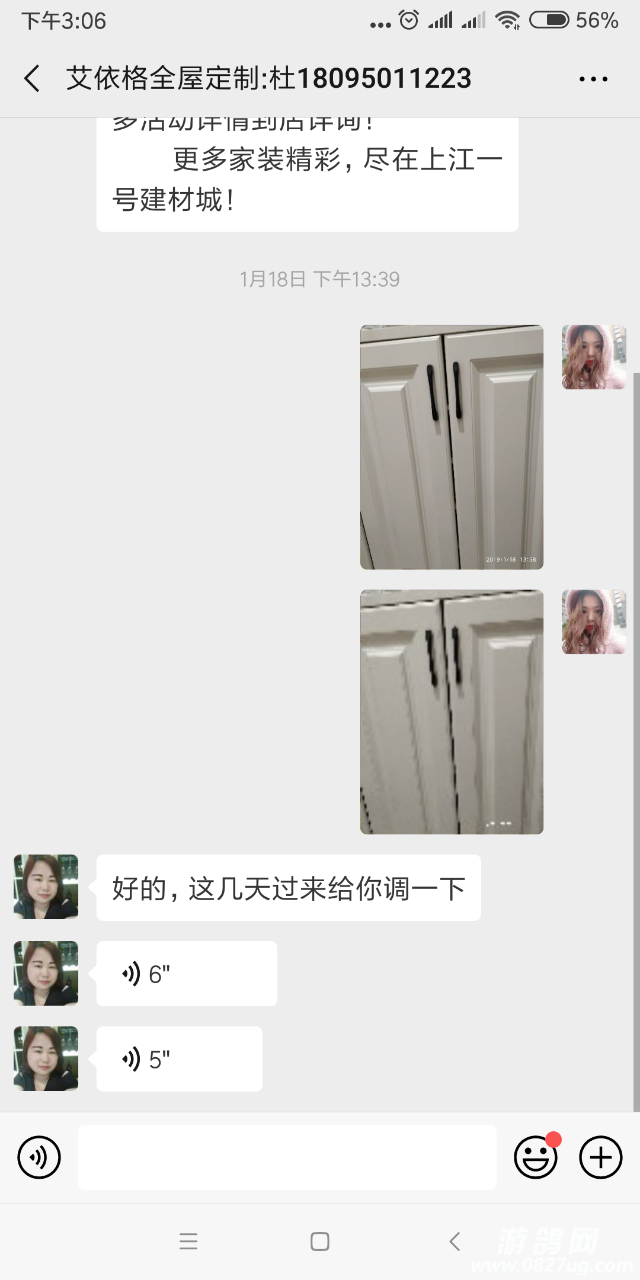Tap the system home button

pyautogui.click(x=320, y=1241)
